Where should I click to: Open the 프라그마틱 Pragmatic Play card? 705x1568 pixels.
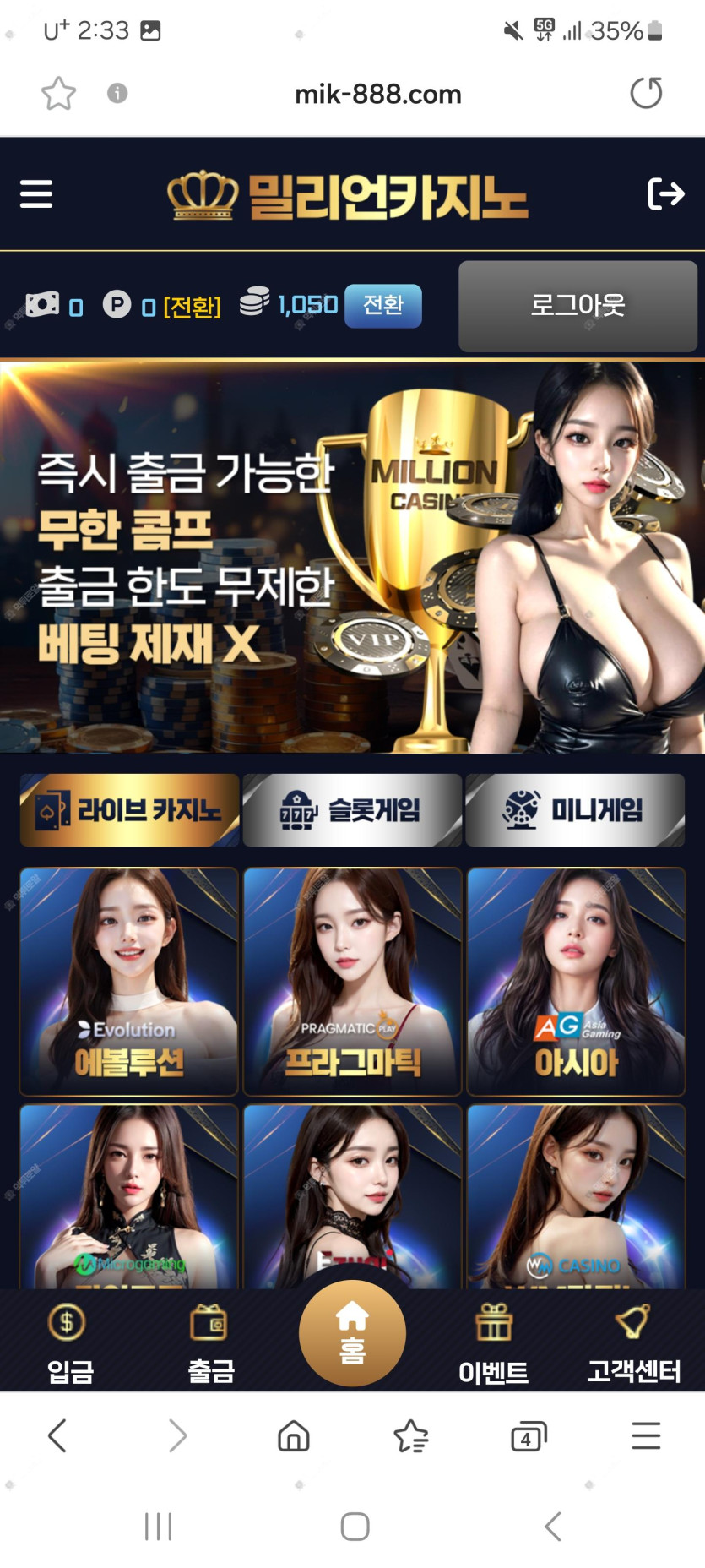pos(352,981)
